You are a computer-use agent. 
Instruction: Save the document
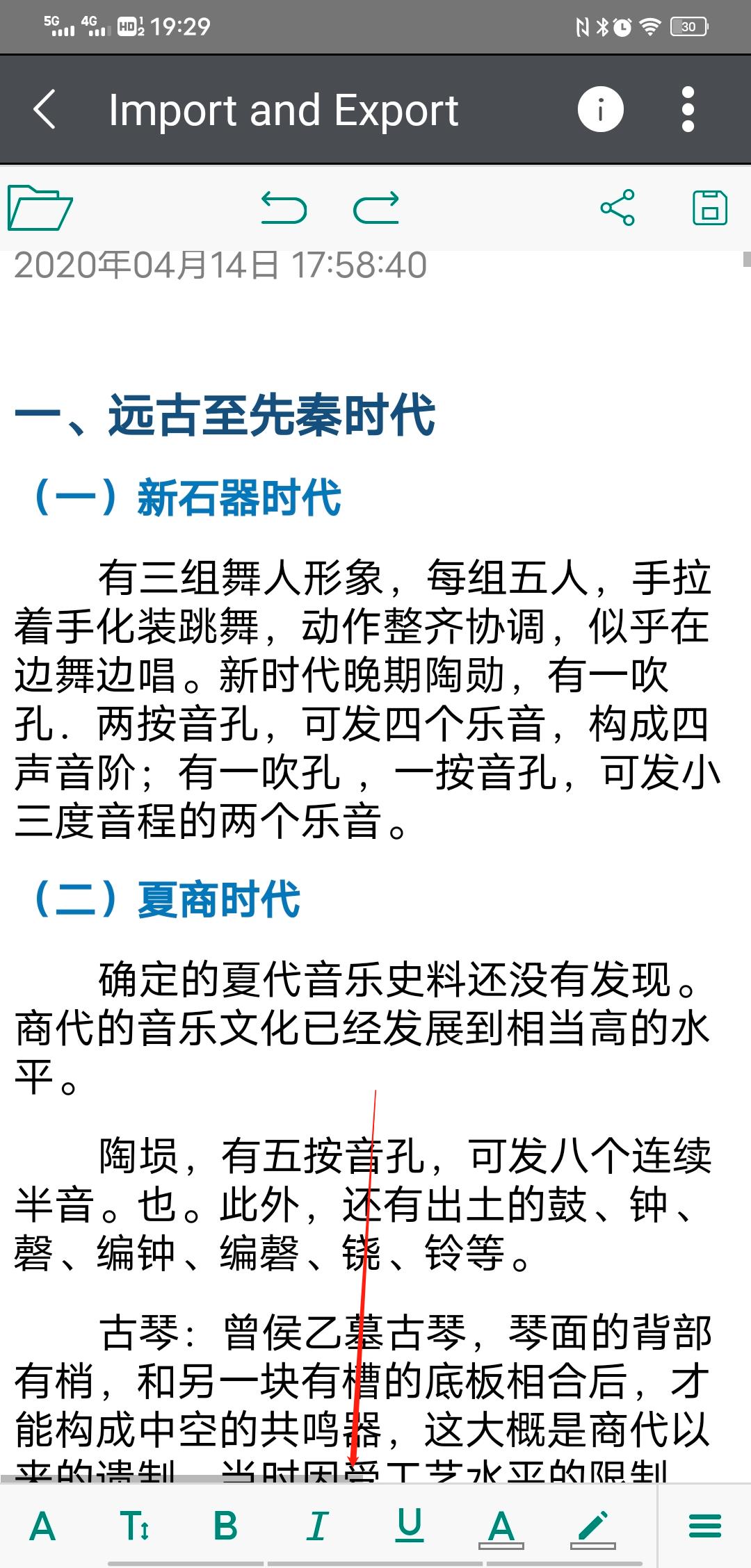click(710, 208)
